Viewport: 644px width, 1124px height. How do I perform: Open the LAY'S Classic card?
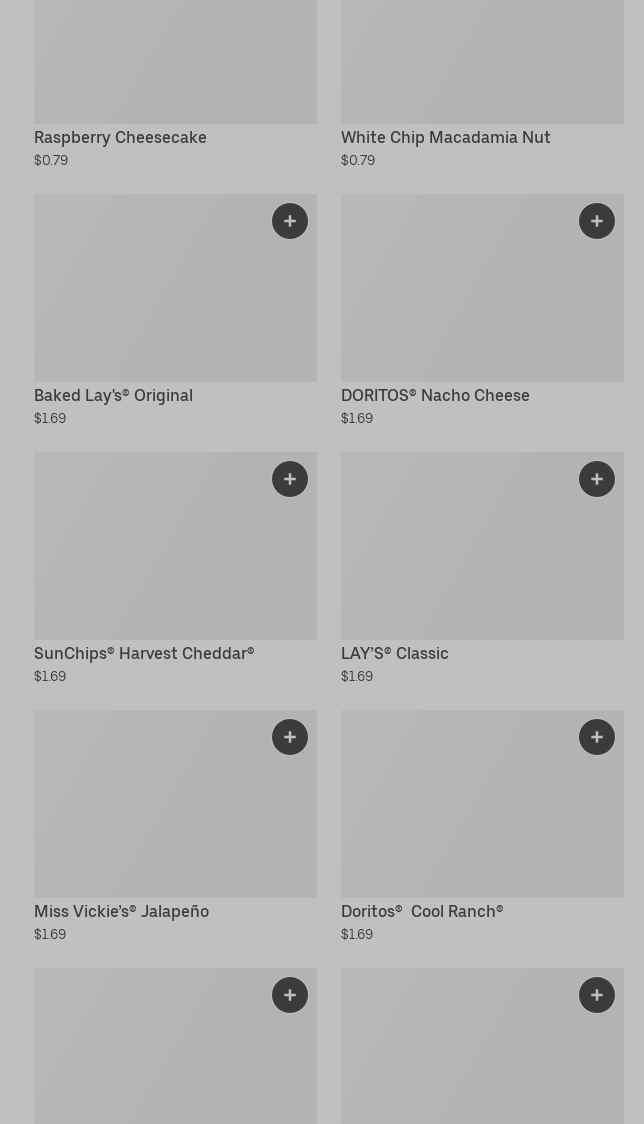483,568
